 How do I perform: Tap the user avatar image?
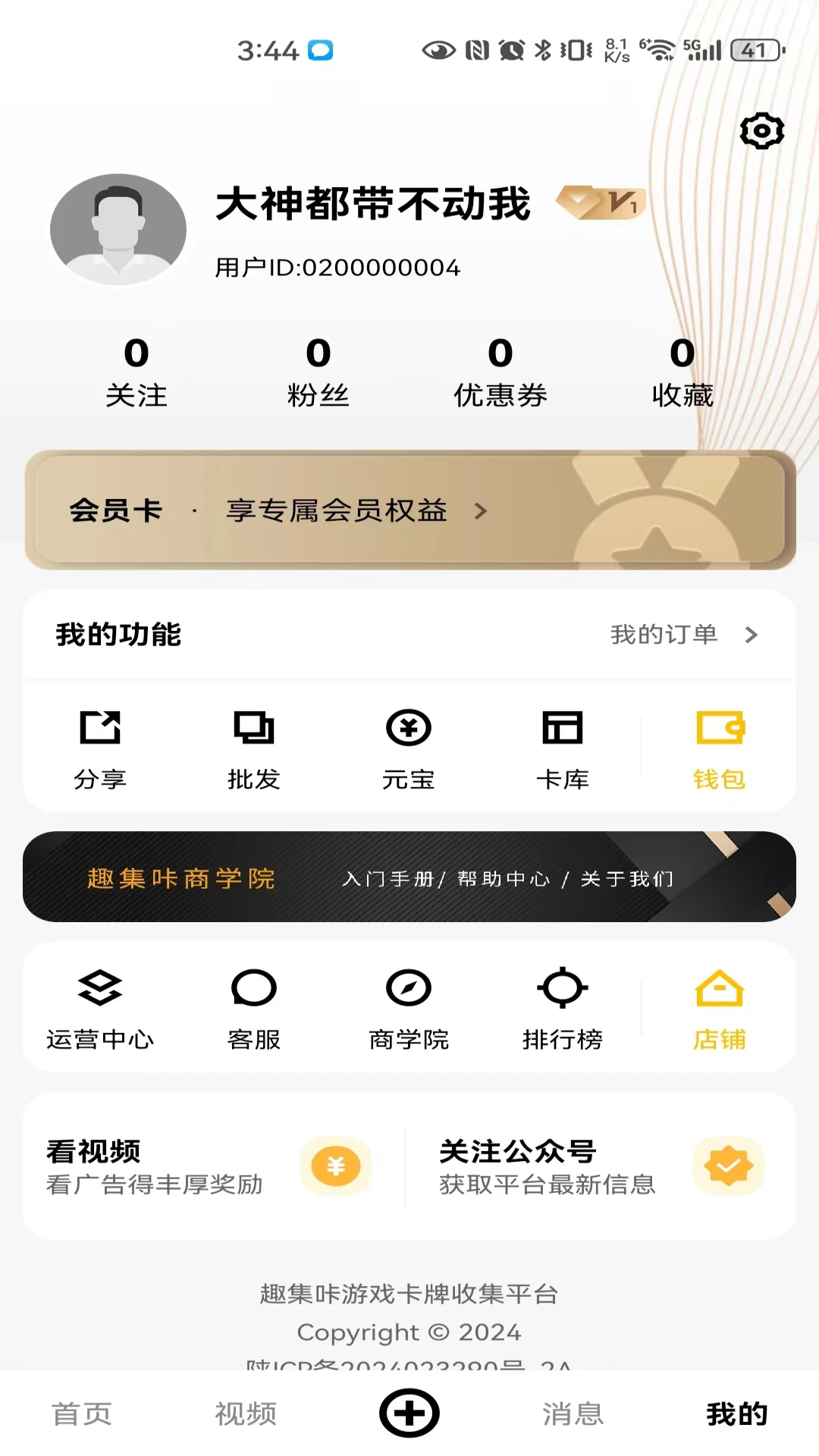point(118,229)
